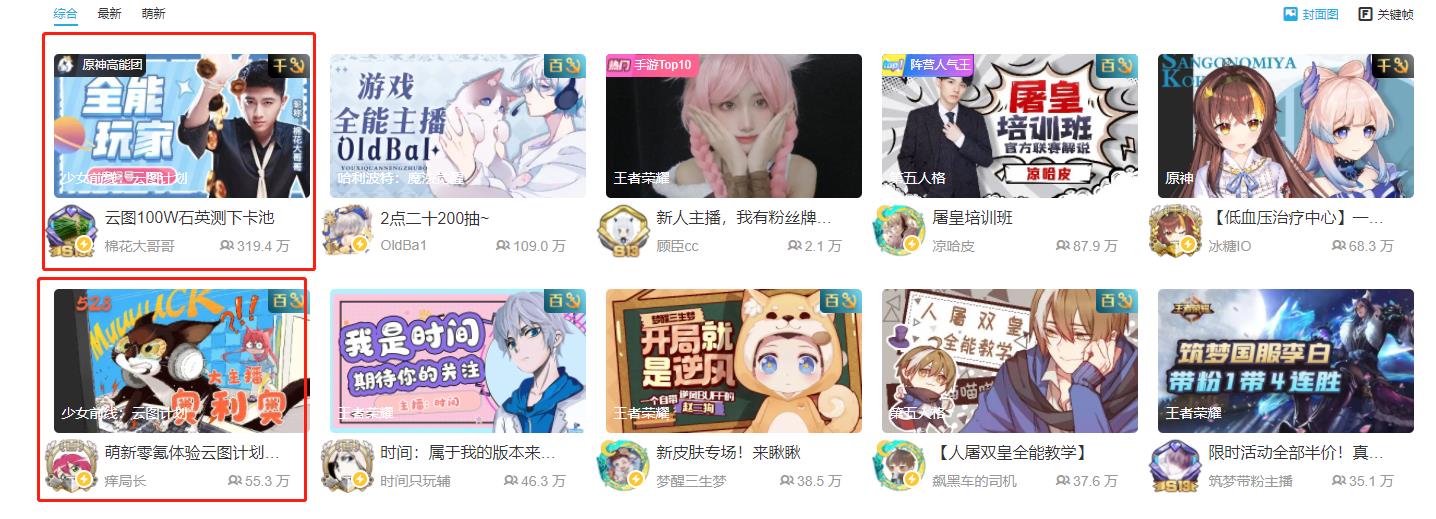Switch to 封面图 cover view
The height and width of the screenshot is (519, 1436).
1311,14
